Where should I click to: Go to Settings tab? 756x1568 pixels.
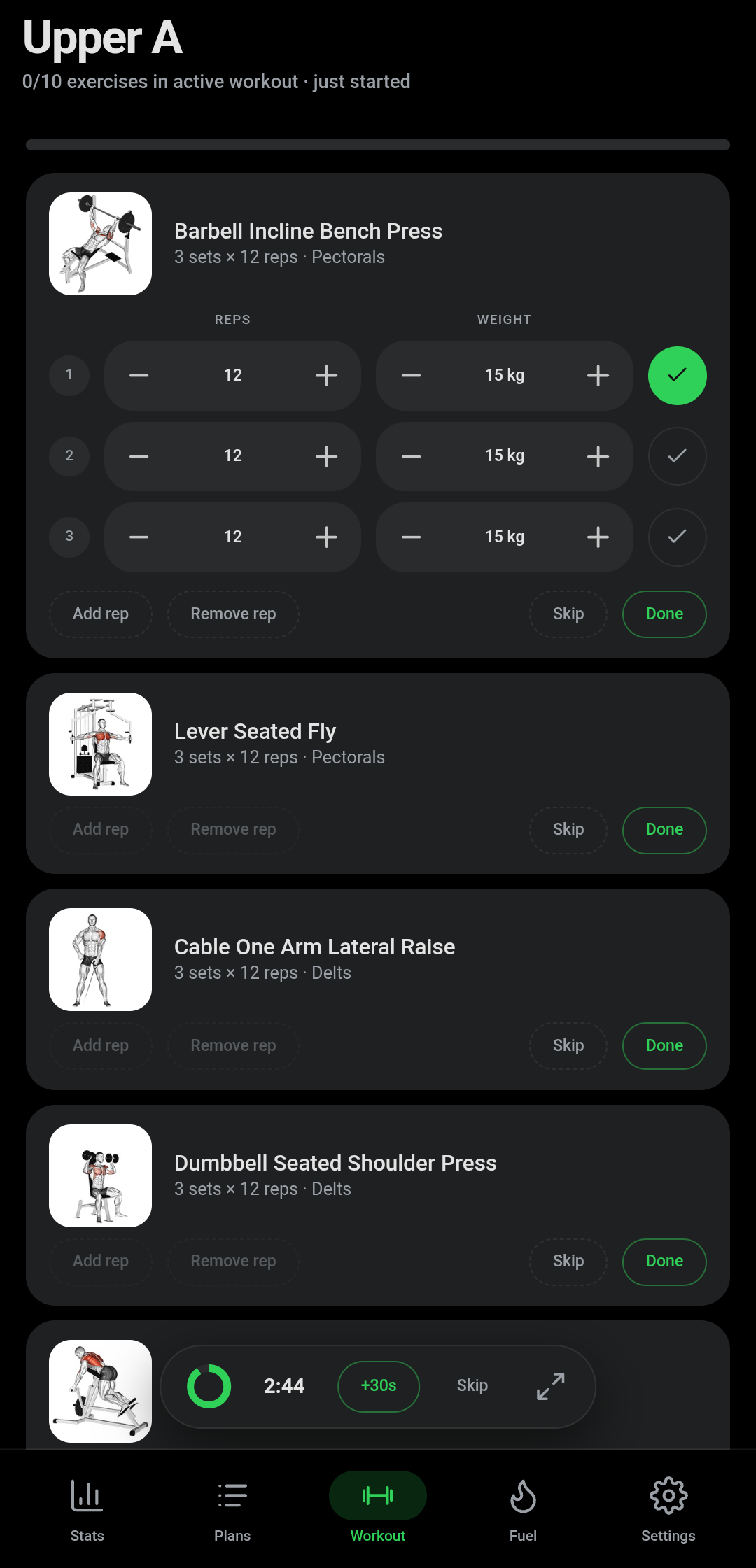[x=668, y=1510]
